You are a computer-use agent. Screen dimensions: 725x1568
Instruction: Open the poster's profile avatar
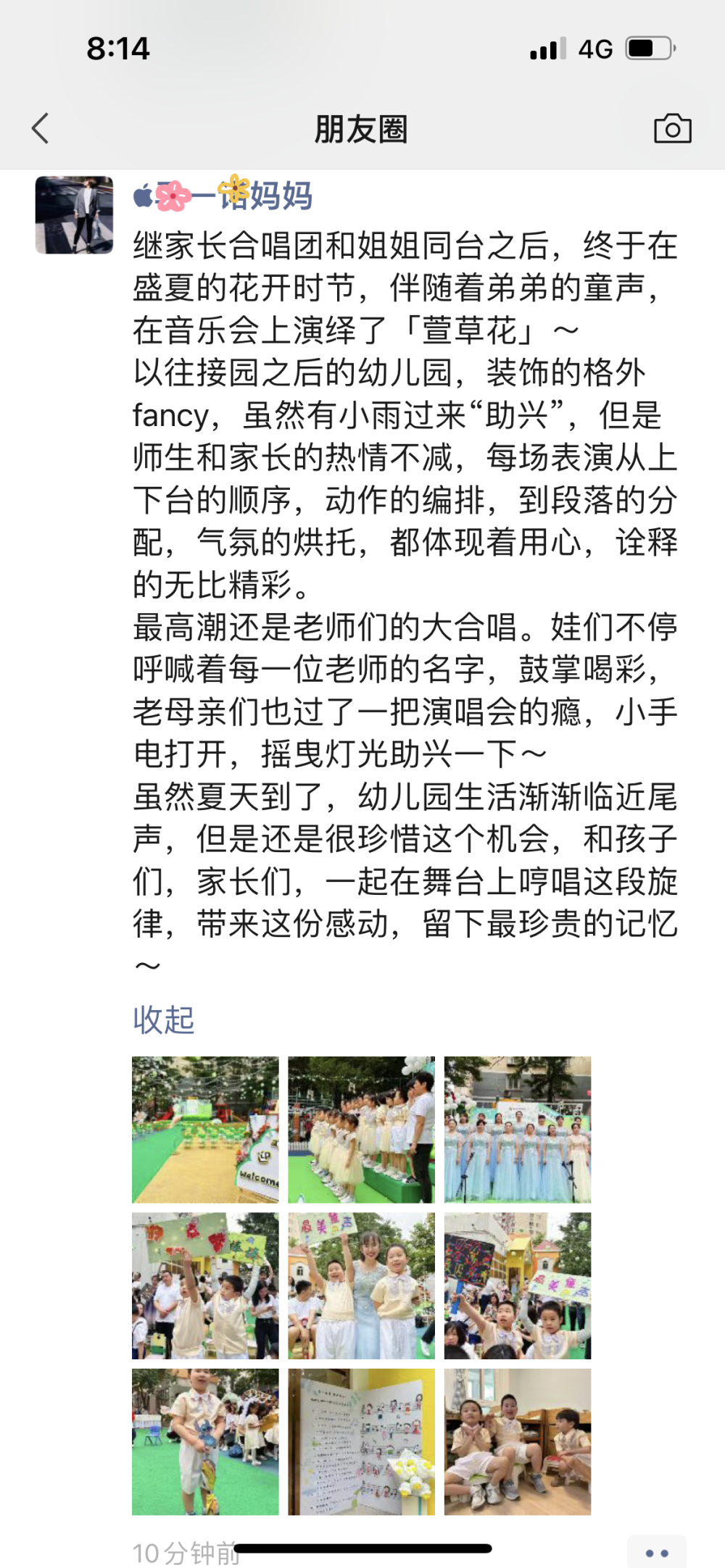pyautogui.click(x=74, y=214)
